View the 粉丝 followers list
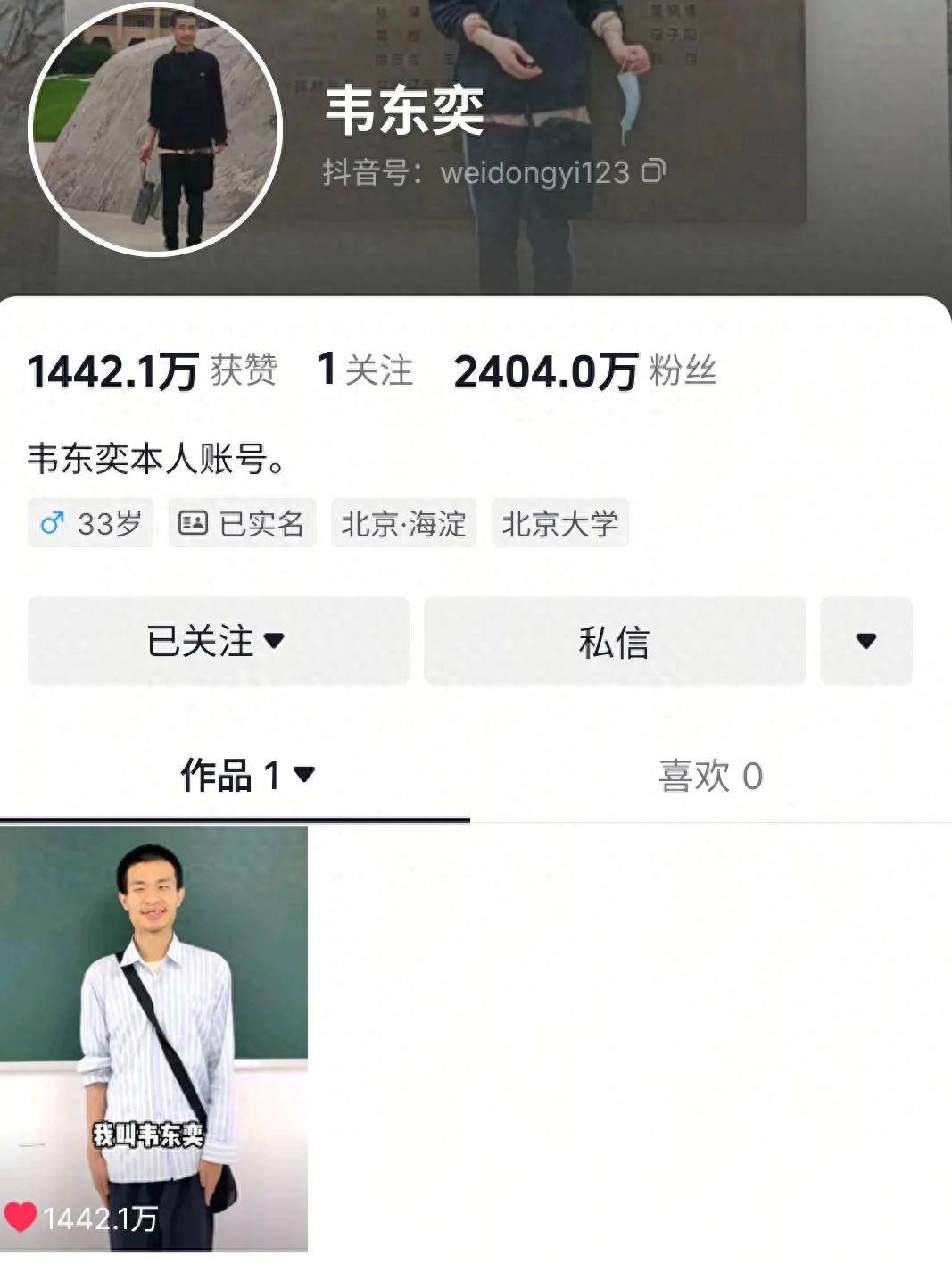This screenshot has height=1264, width=952. pyautogui.click(x=585, y=370)
